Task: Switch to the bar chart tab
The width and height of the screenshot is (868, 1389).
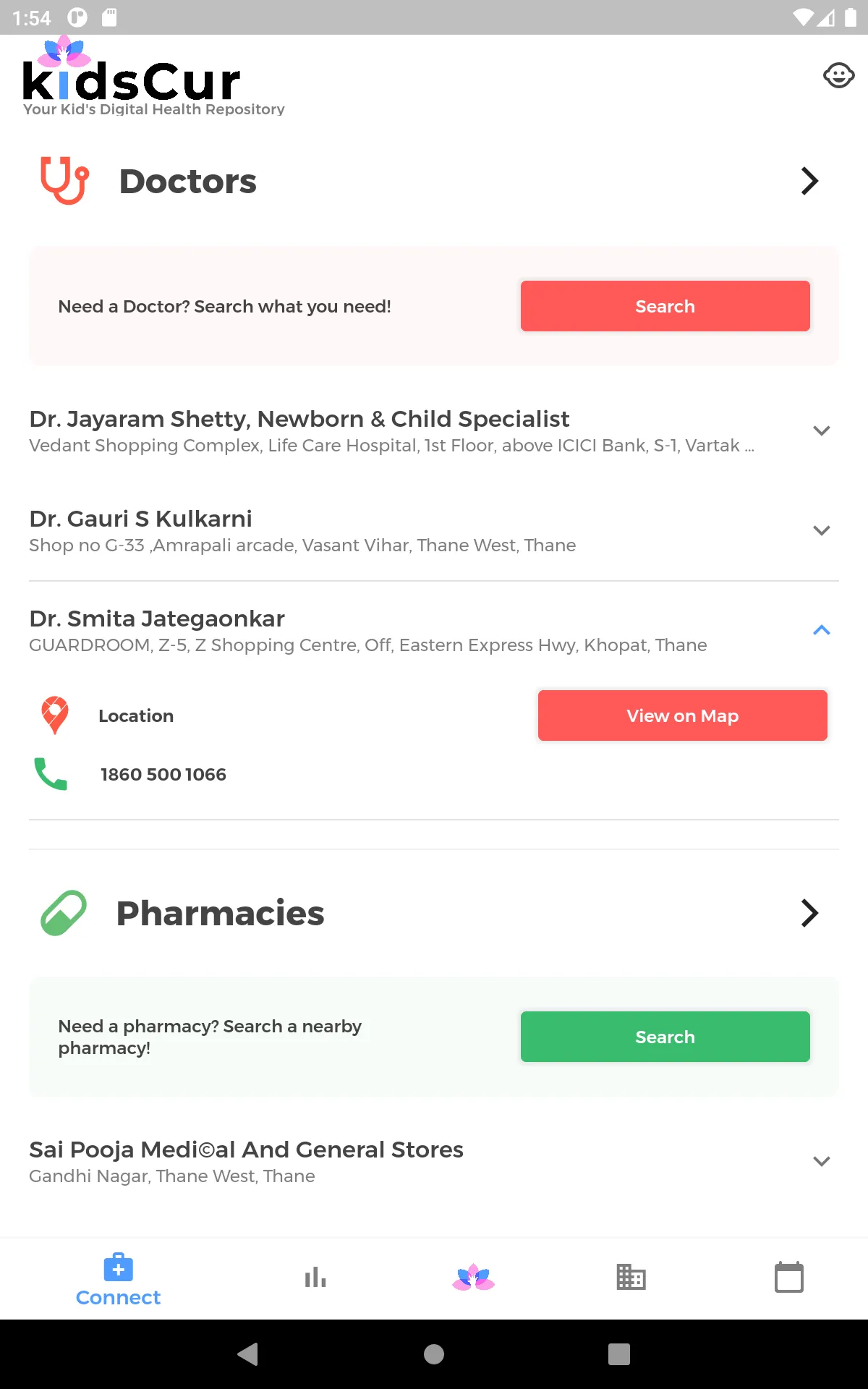Action: [x=315, y=1278]
